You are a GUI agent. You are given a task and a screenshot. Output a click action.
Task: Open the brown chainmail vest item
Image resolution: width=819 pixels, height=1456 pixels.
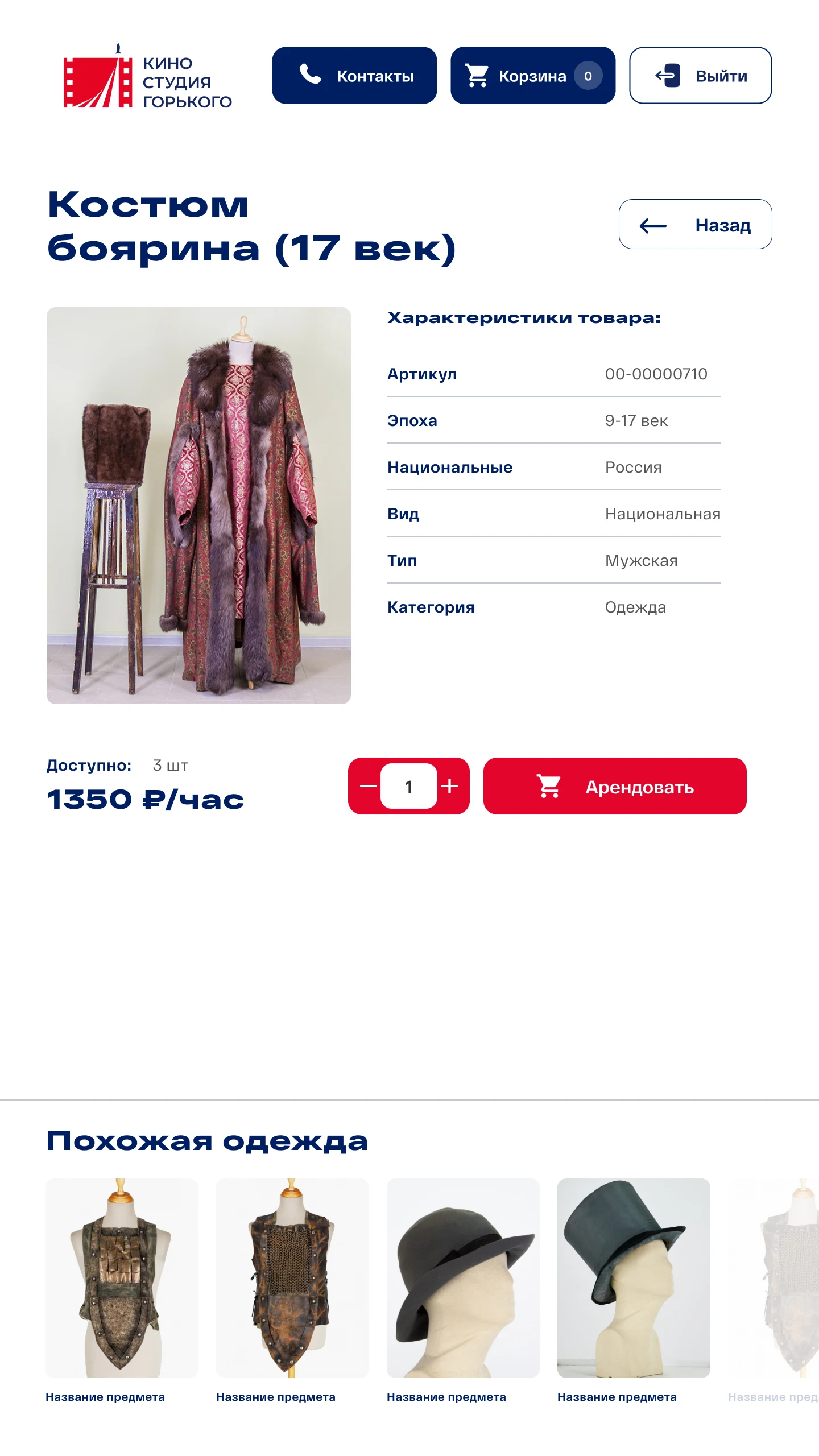[292, 1278]
